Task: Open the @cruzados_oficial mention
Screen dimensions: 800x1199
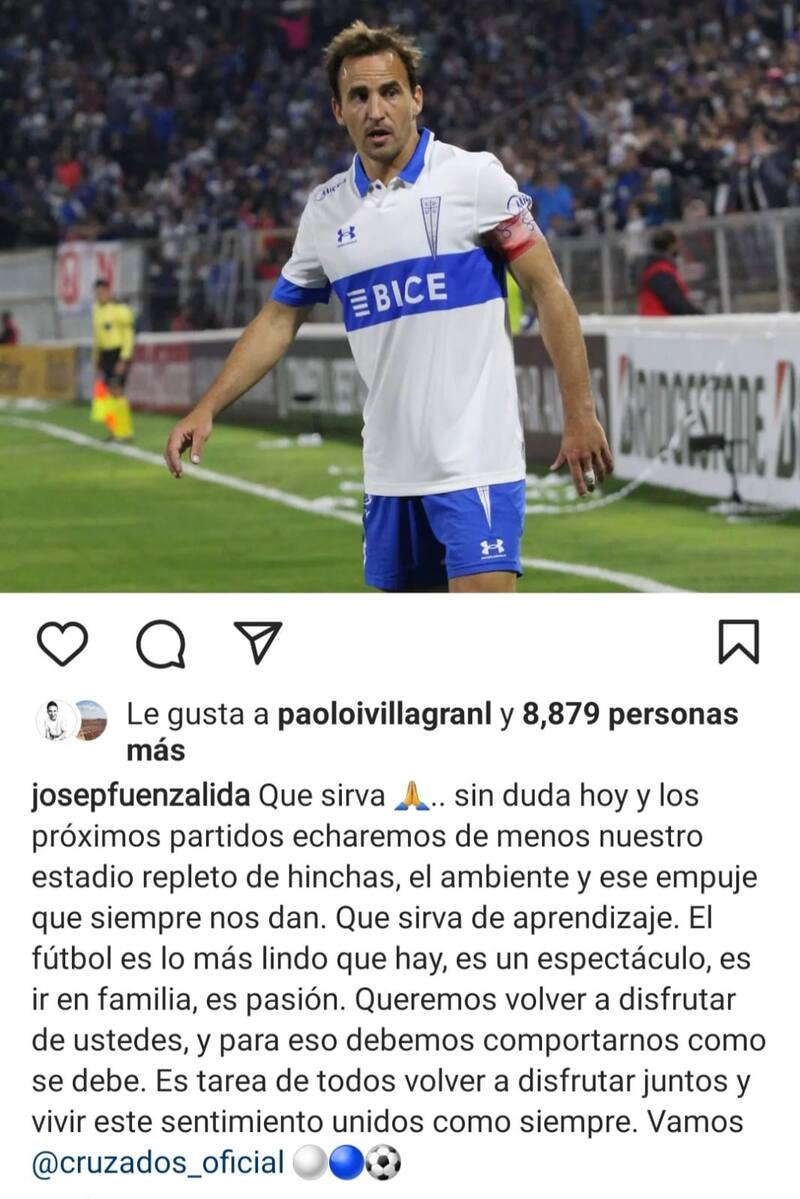Action: coord(158,1163)
